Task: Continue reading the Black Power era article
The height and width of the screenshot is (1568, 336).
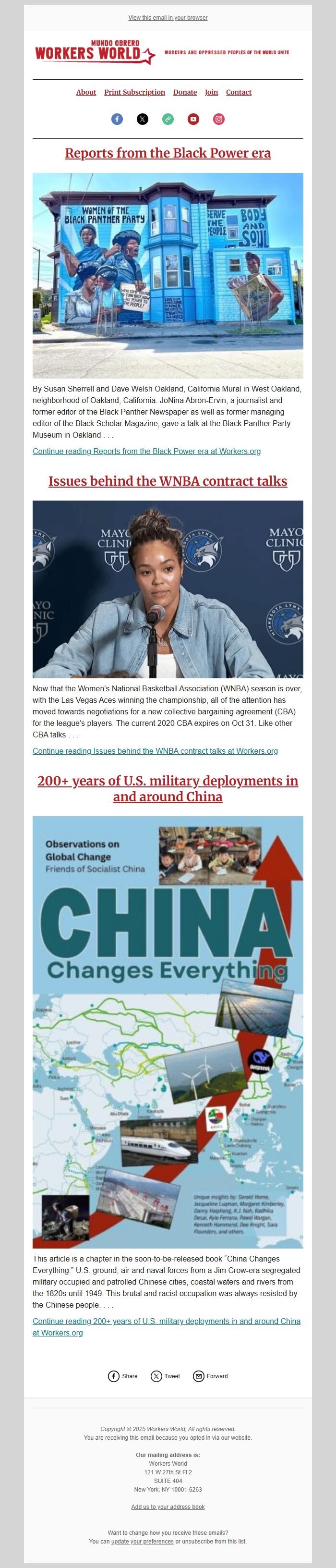Action: coord(147,451)
